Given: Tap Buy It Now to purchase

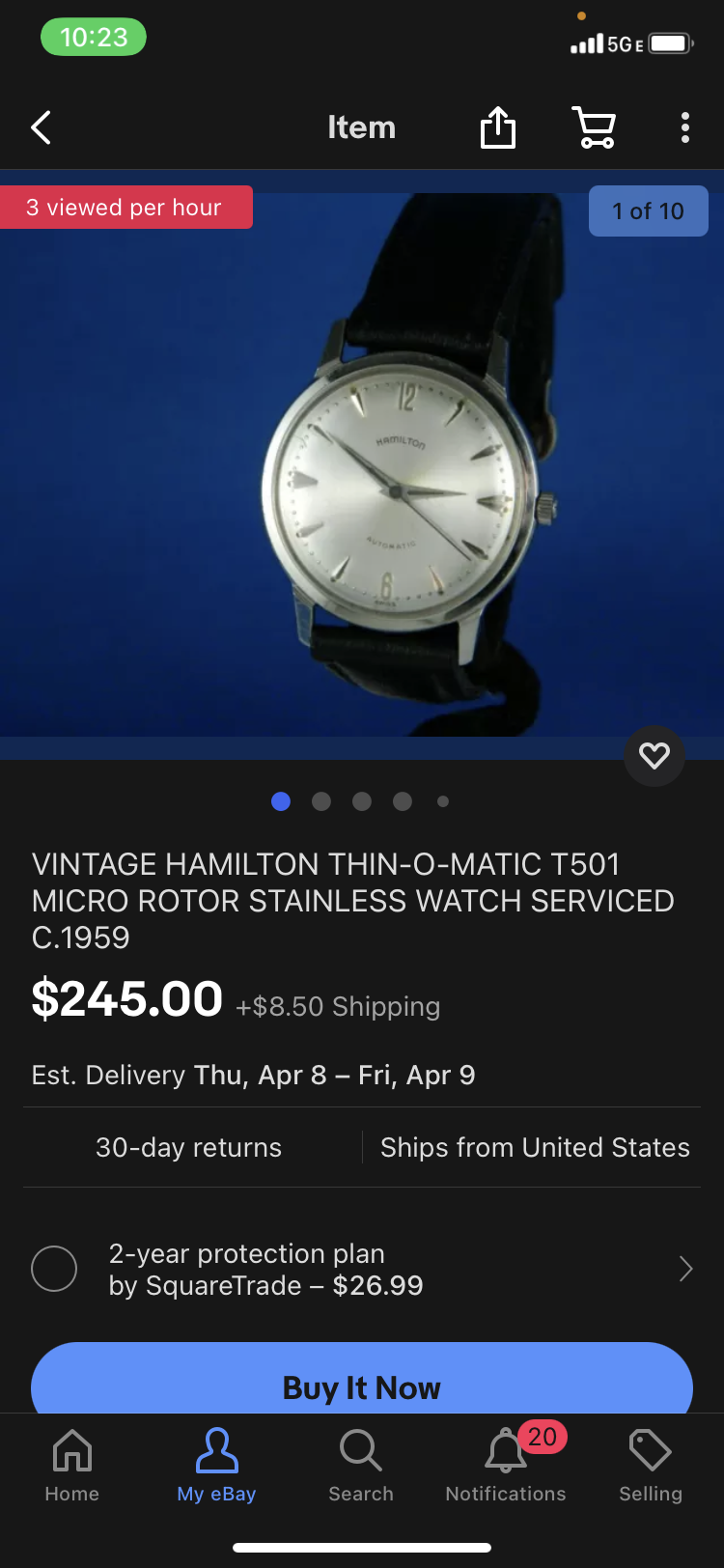Looking at the screenshot, I should [362, 1383].
